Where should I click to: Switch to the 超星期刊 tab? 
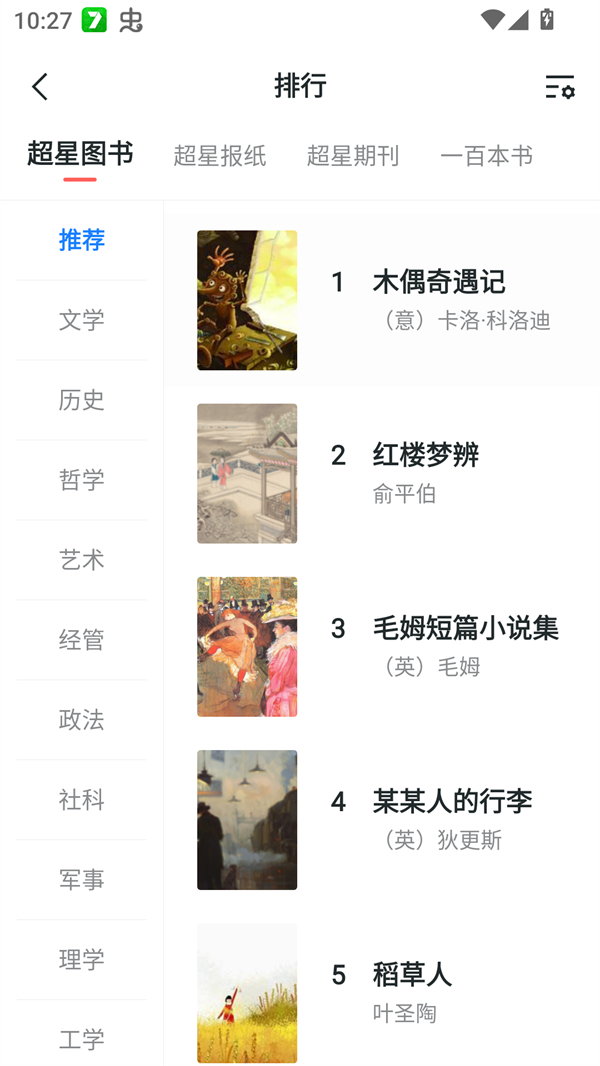[x=352, y=156]
